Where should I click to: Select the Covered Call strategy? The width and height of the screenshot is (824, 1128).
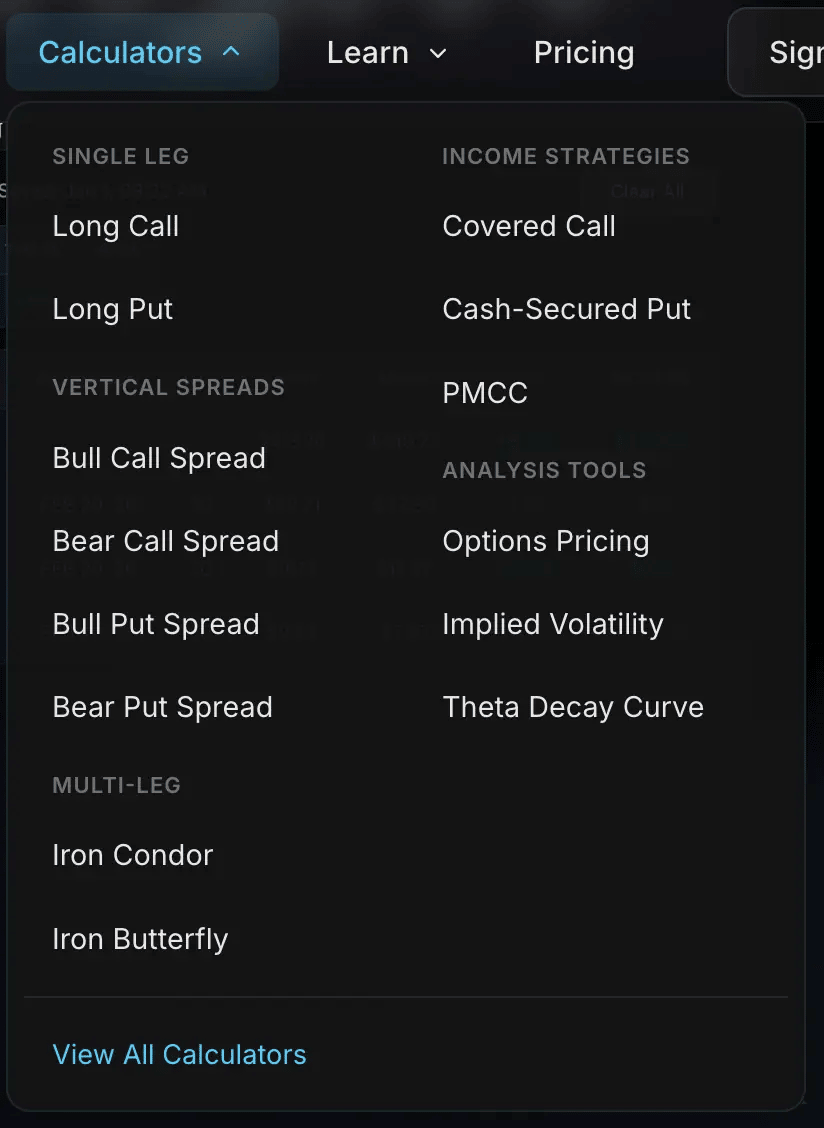pyautogui.click(x=529, y=226)
